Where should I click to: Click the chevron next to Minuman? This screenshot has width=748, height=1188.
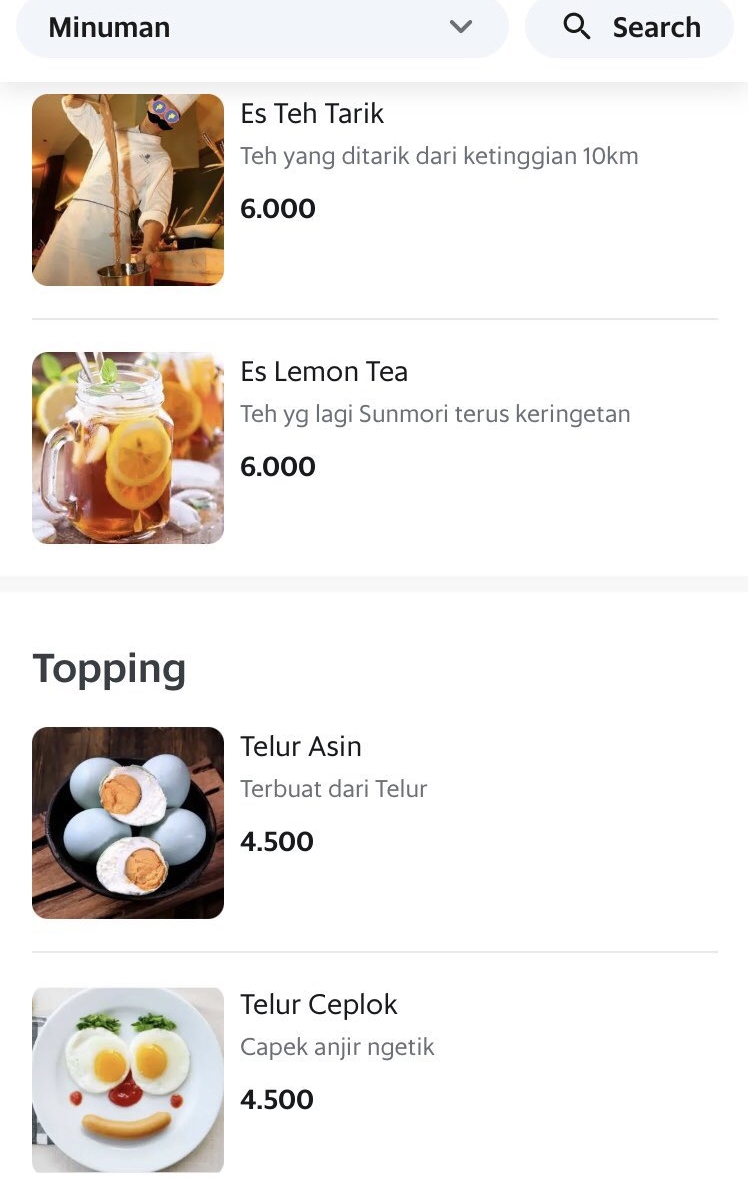point(461,27)
